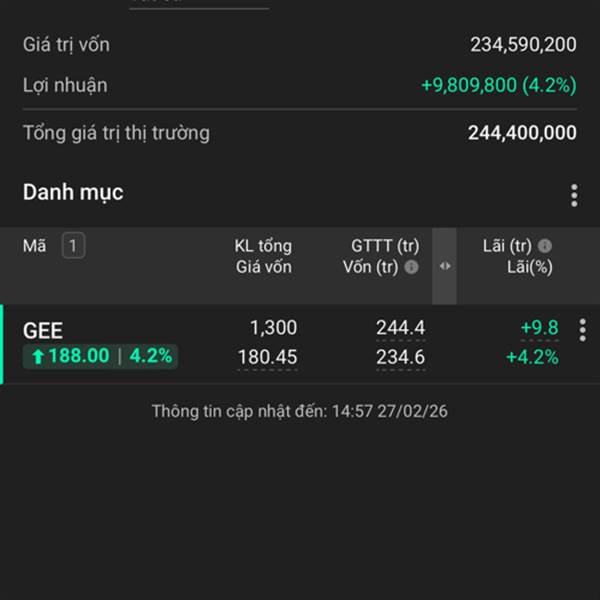Tap the Mã sort count badge
600x600 pixels.
tap(73, 246)
